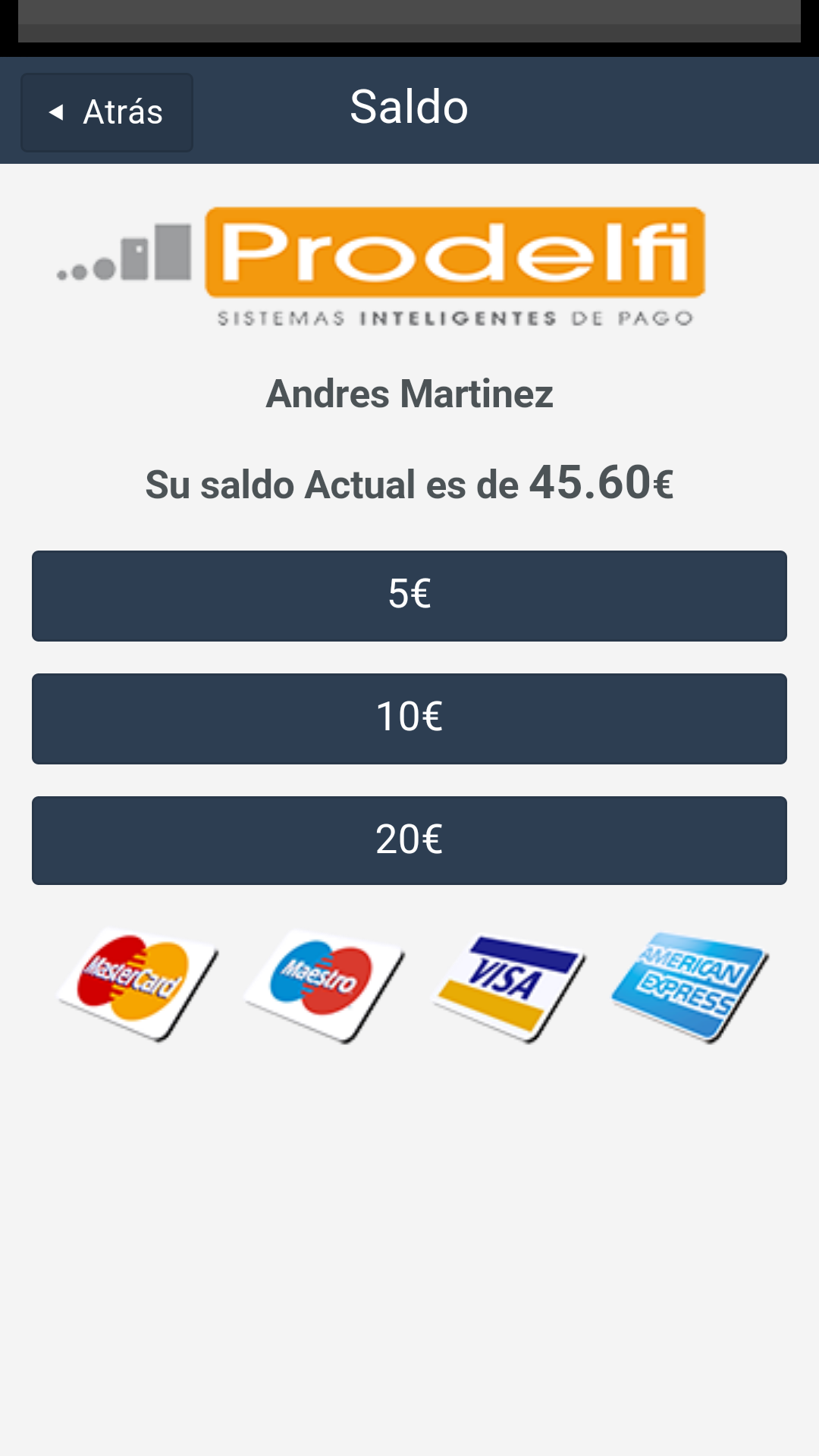Tap the 10€ recharge option

pyautogui.click(x=409, y=718)
